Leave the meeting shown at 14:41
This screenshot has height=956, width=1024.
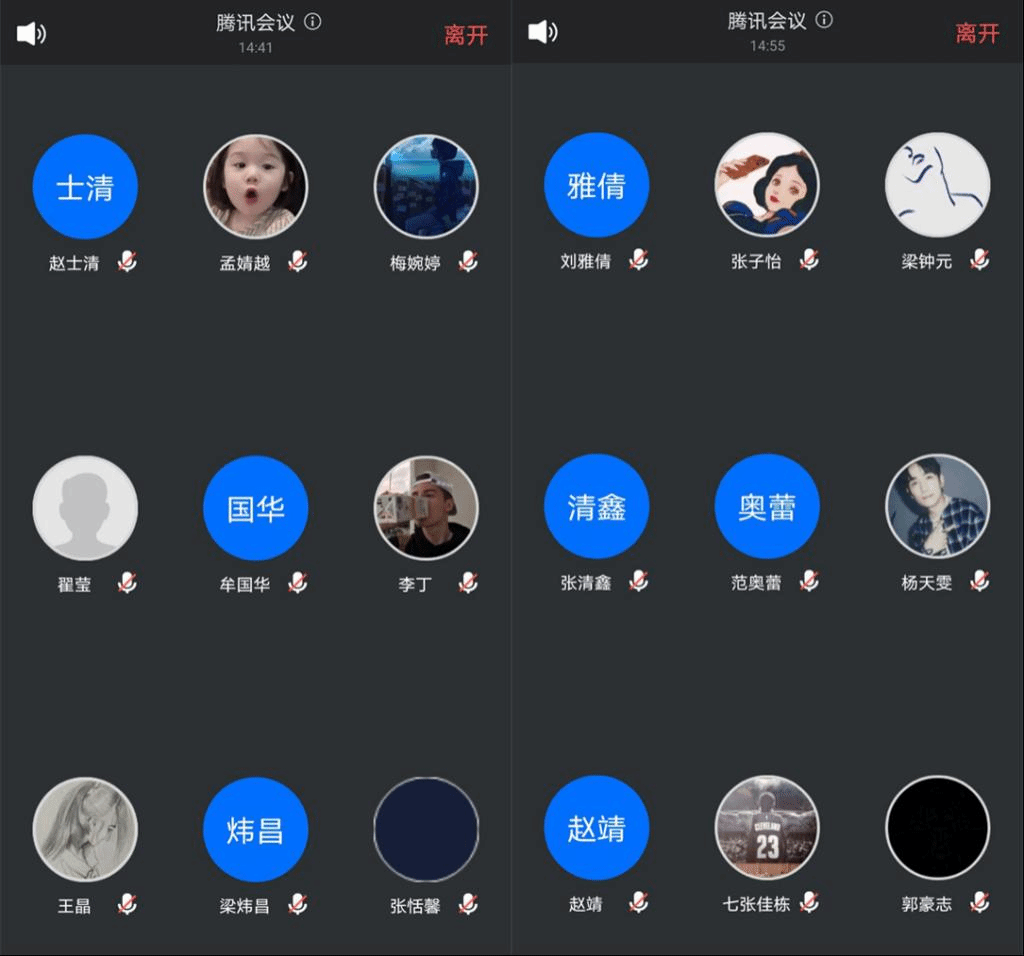pyautogui.click(x=466, y=34)
